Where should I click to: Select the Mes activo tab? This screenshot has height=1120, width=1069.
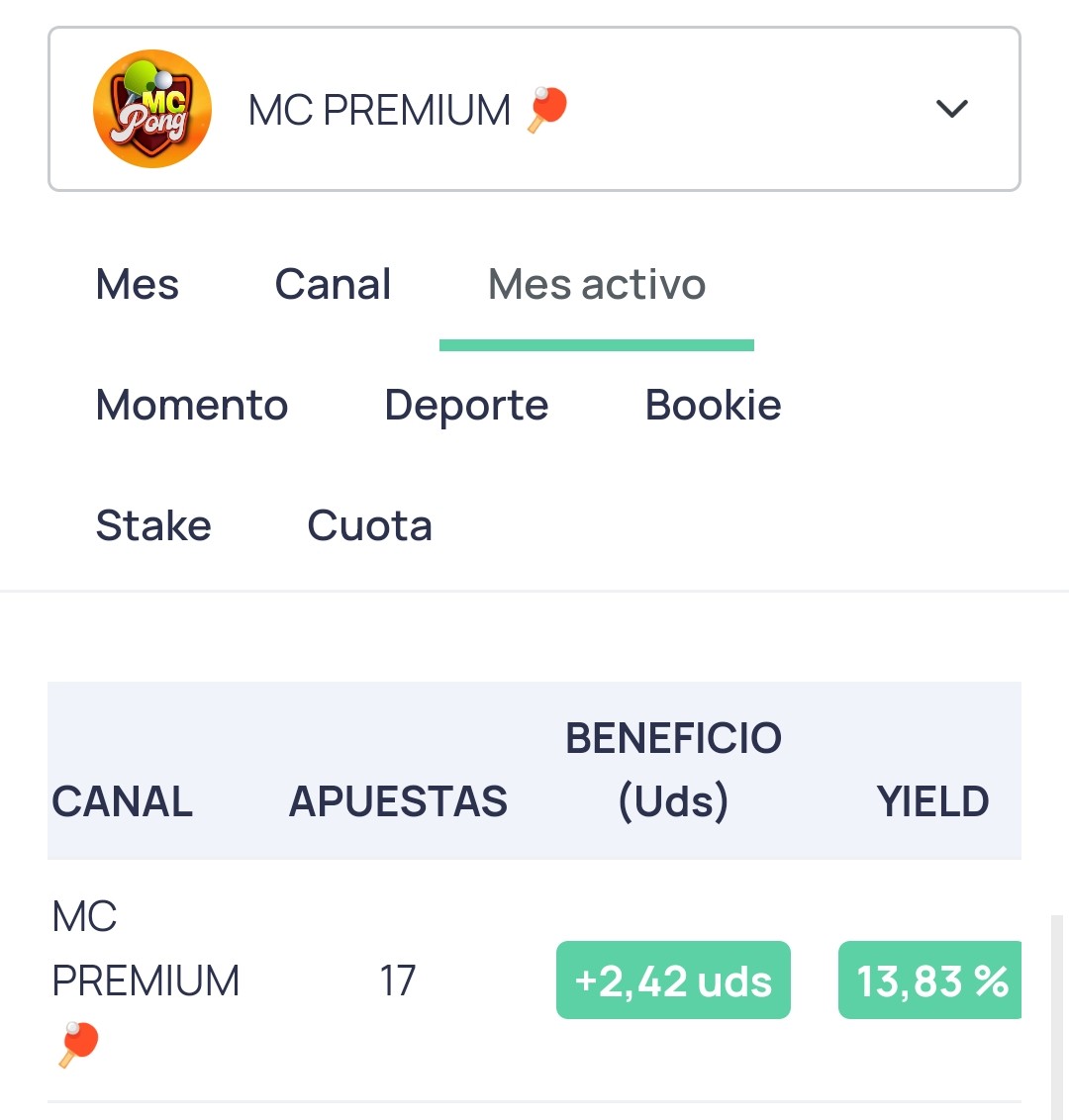click(x=597, y=284)
